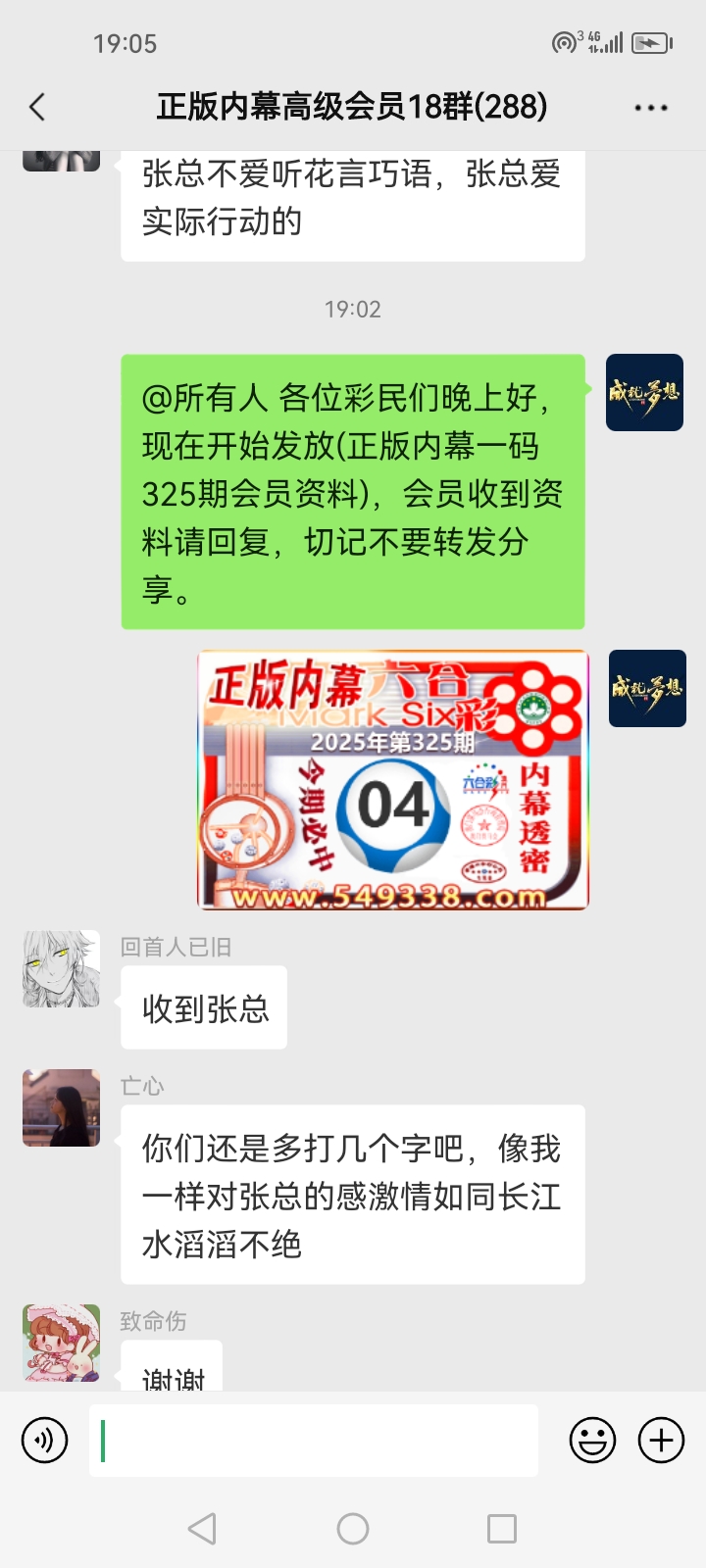Open the 2025年第325期 lottery image

pyautogui.click(x=393, y=780)
